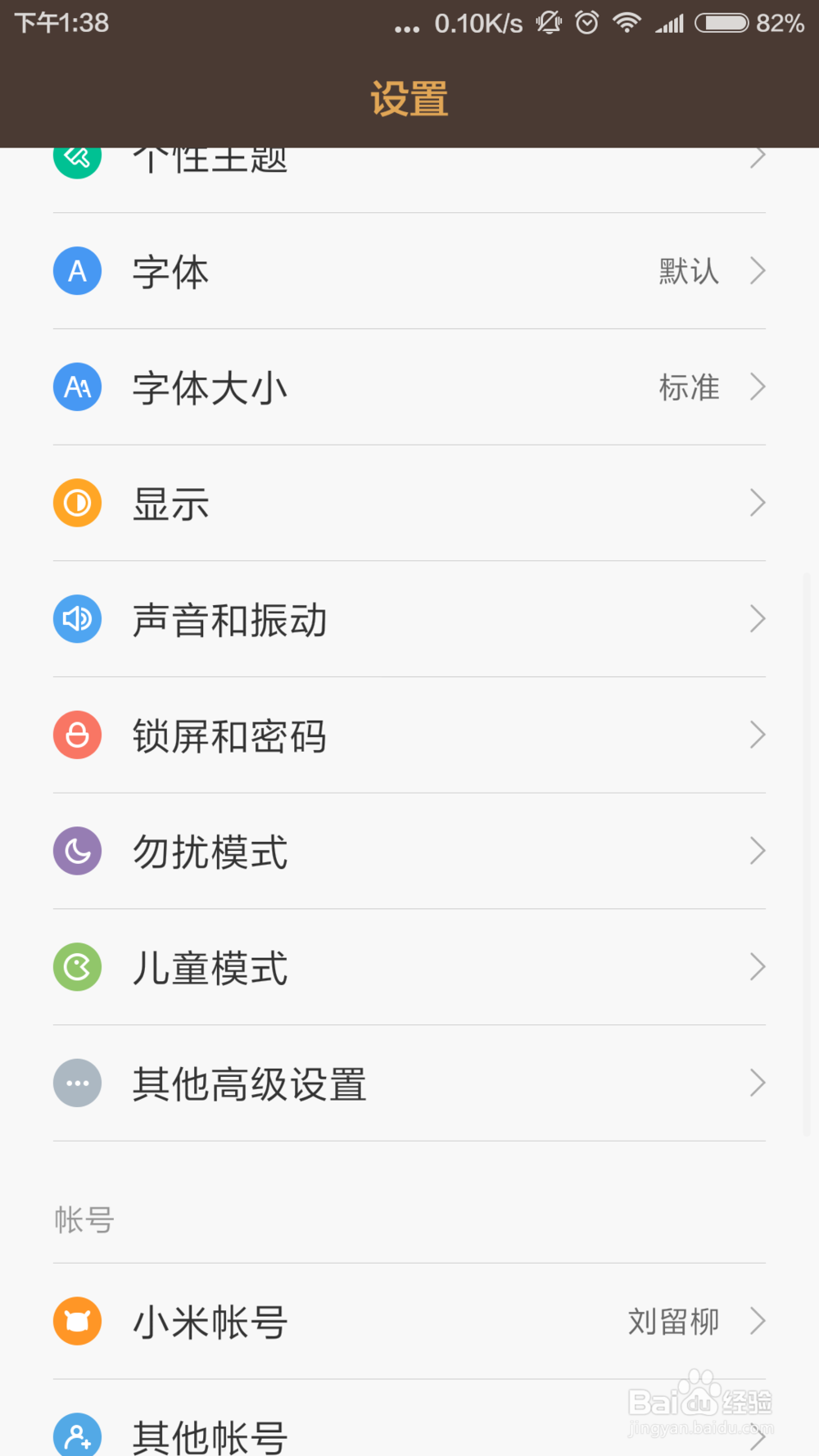Click the other accounts (其他帐号) icon
Viewport: 819px width, 1456px height.
click(77, 1435)
